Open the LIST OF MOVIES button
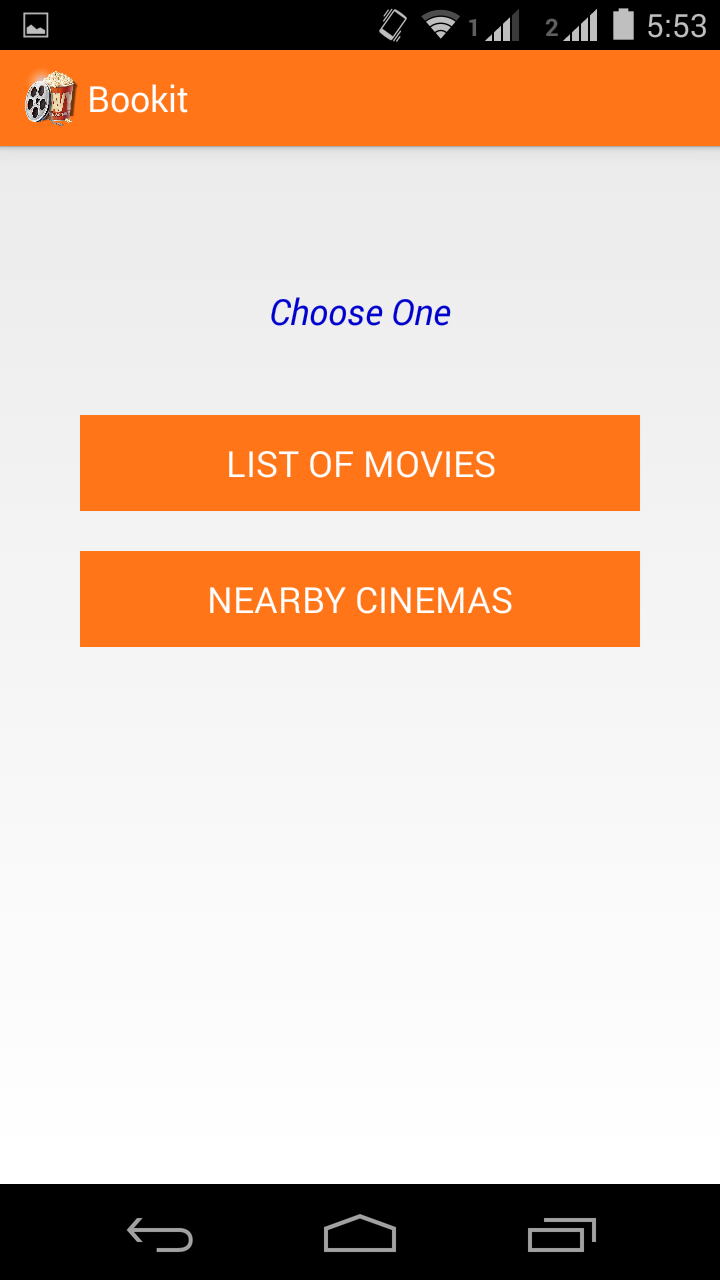The image size is (720, 1280). 360,463
